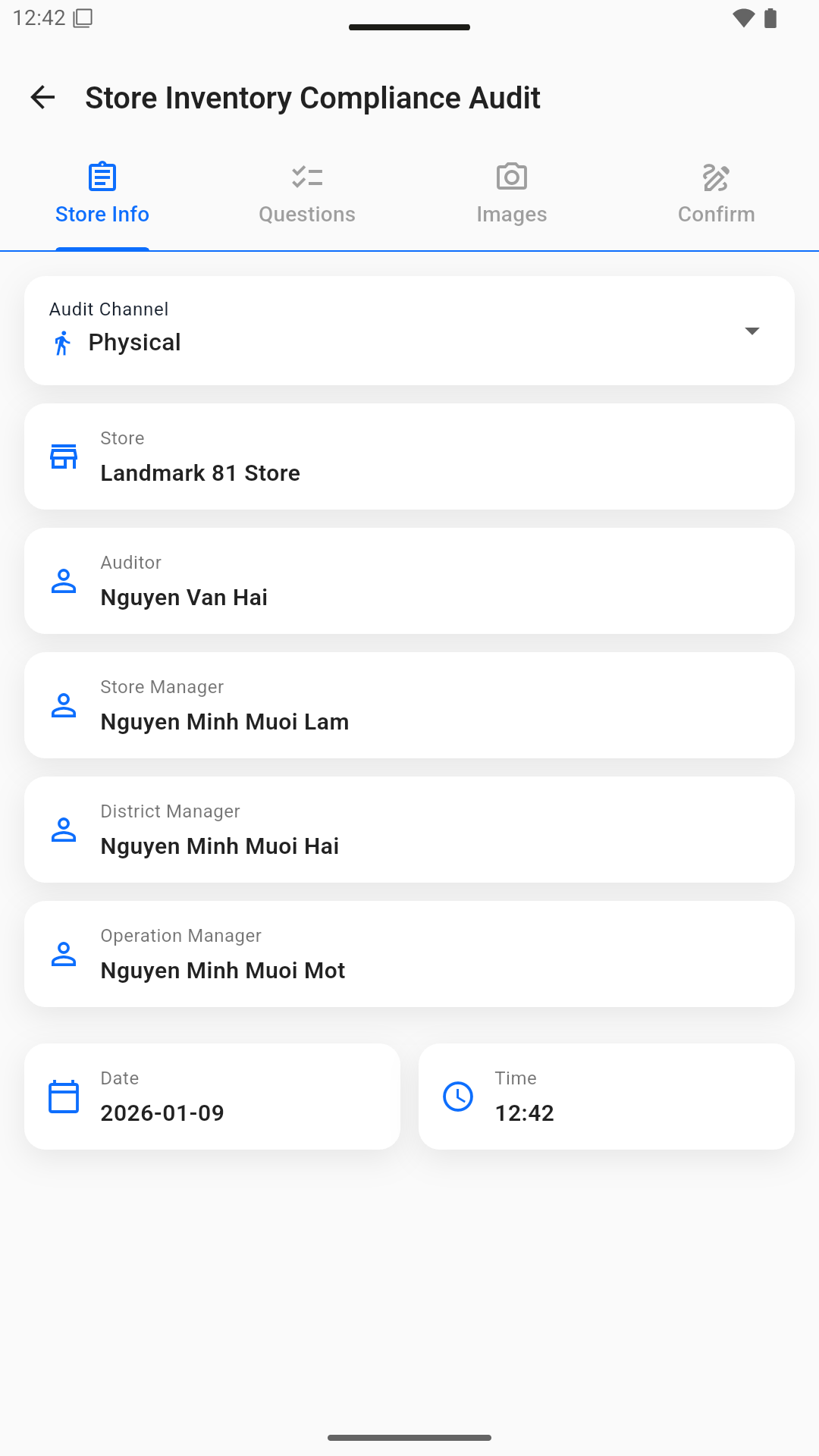Tap the Store Manager field
Image resolution: width=819 pixels, height=1456 pixels.
pyautogui.click(x=409, y=705)
